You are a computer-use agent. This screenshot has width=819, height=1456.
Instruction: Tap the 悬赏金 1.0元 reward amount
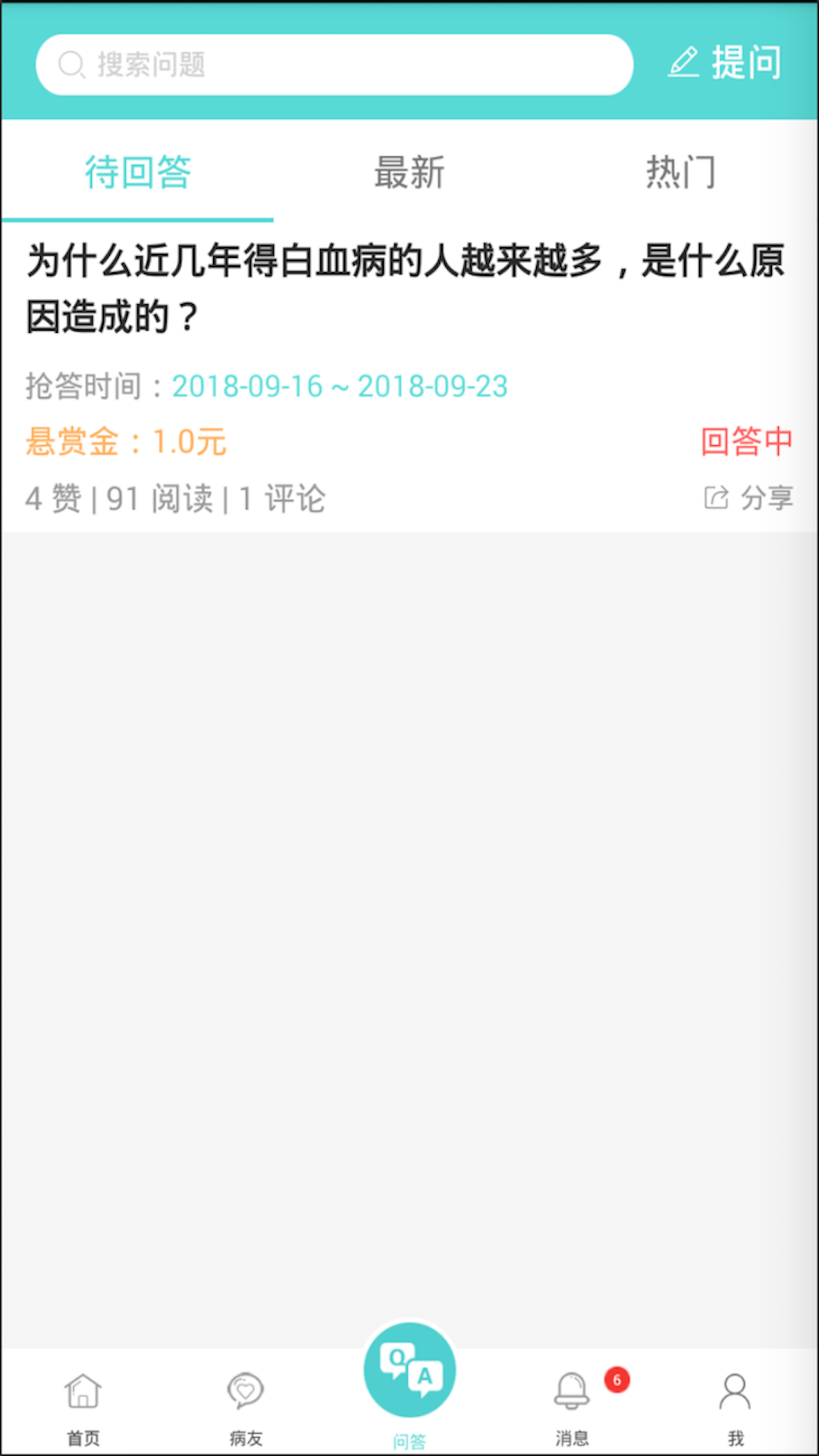(127, 441)
